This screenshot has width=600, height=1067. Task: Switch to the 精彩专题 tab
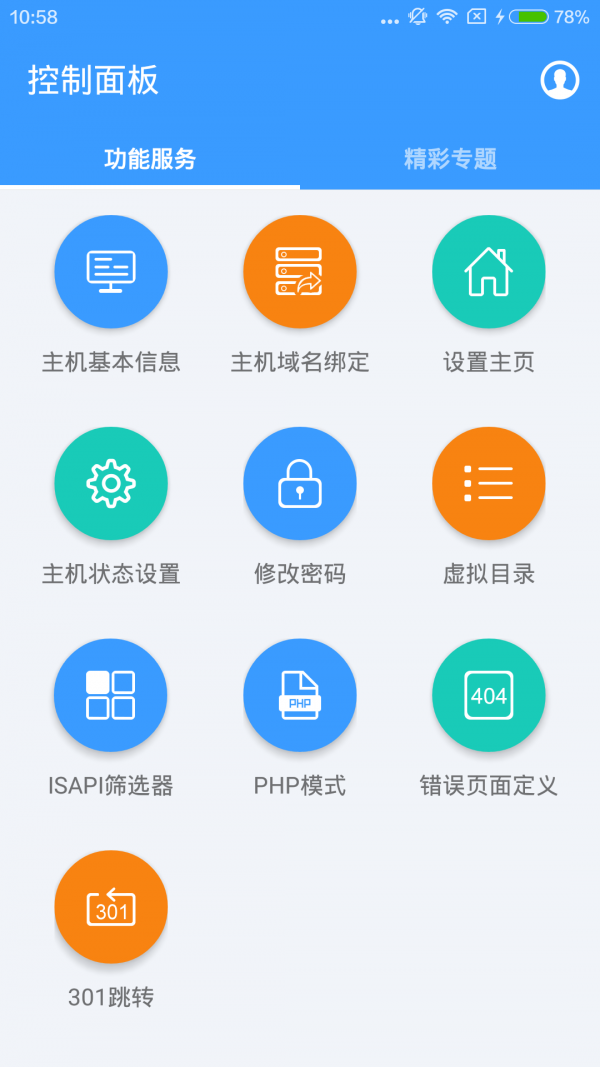tap(450, 159)
